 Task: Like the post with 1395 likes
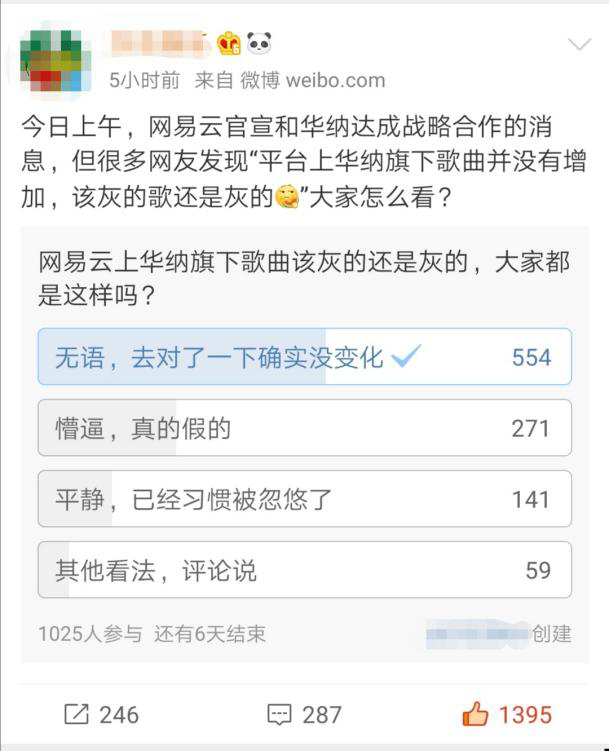coord(507,714)
